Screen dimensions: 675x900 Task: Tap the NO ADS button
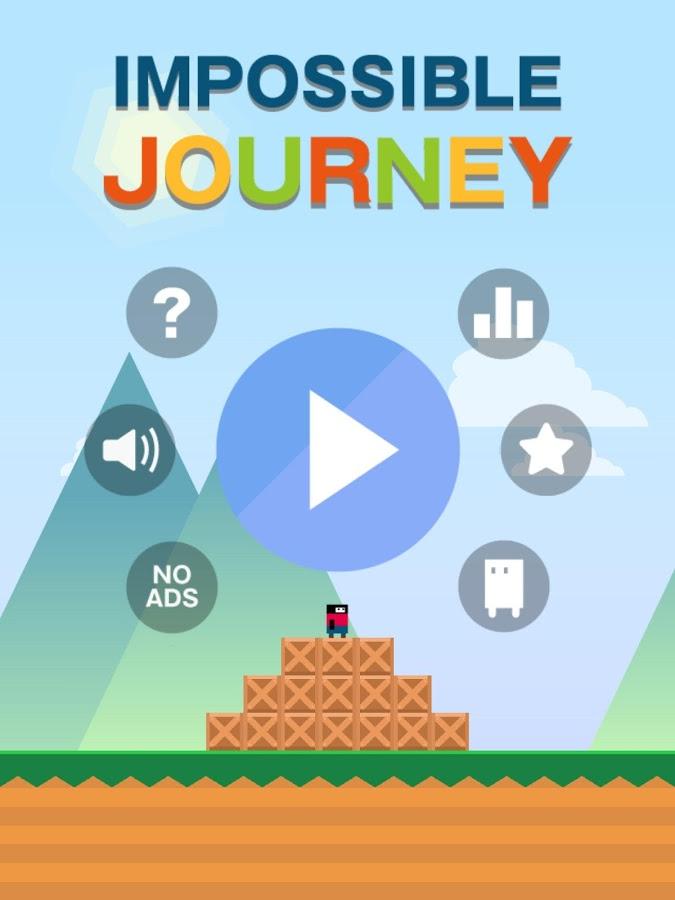pyautogui.click(x=171, y=587)
